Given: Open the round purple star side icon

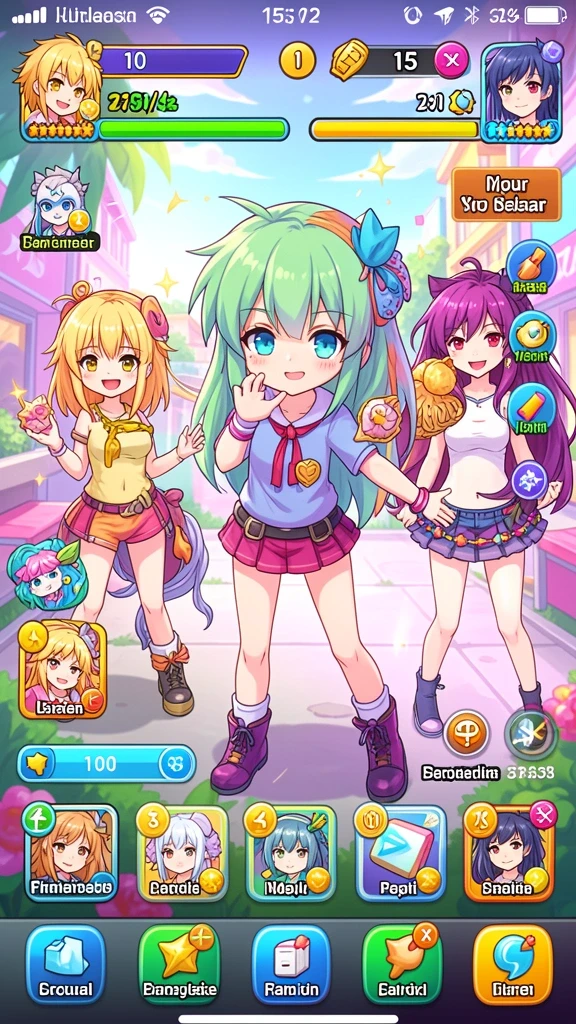Looking at the screenshot, I should [530, 481].
